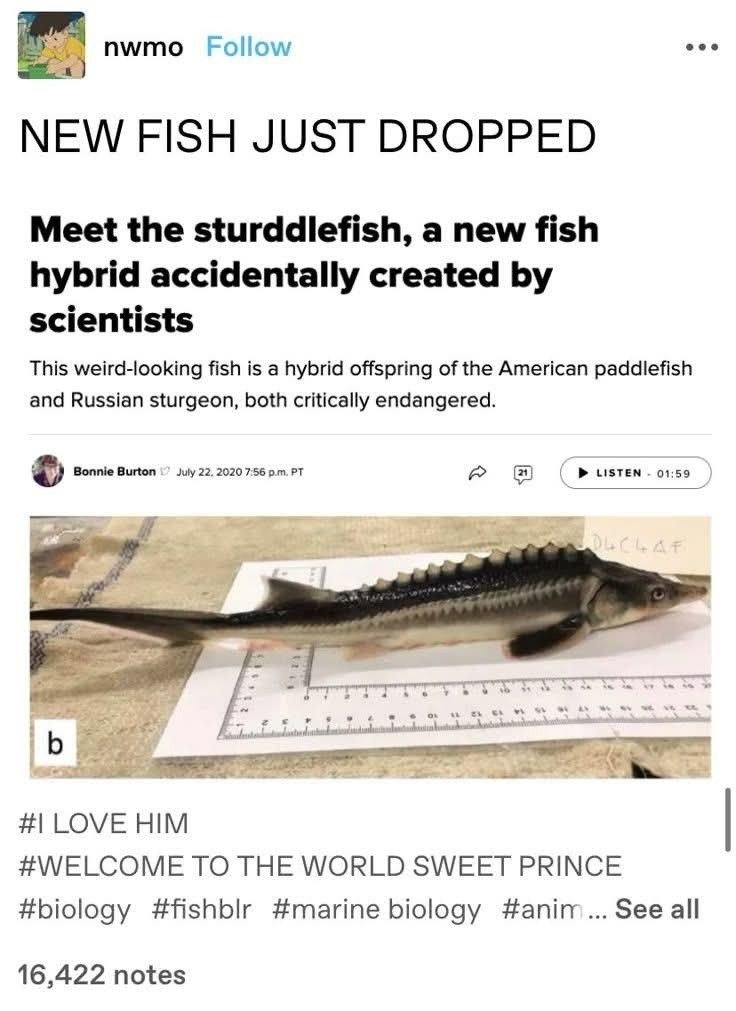Open the share arrow icon on the article
Viewport: 736px width, 1011px height.
(x=478, y=473)
